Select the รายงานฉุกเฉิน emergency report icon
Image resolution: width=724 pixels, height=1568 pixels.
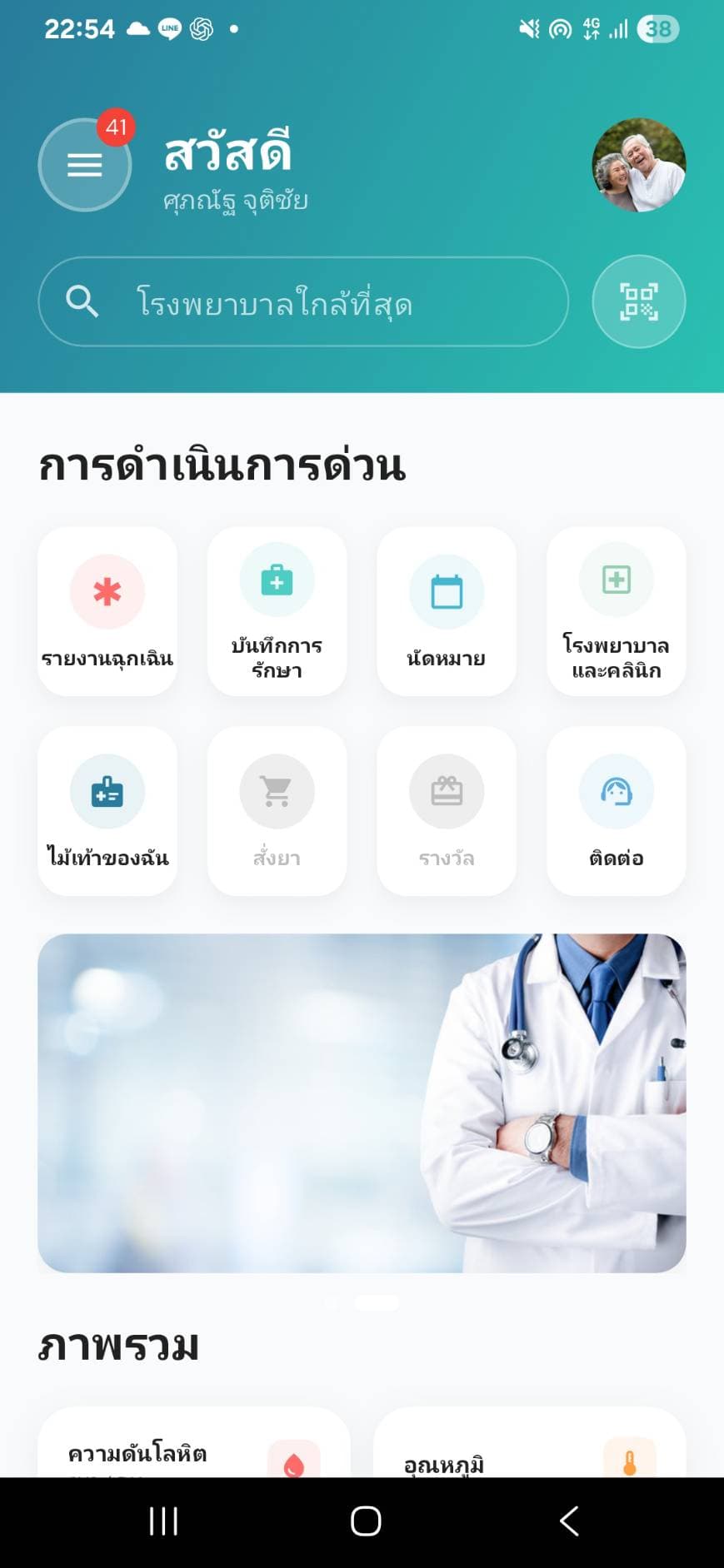click(107, 592)
